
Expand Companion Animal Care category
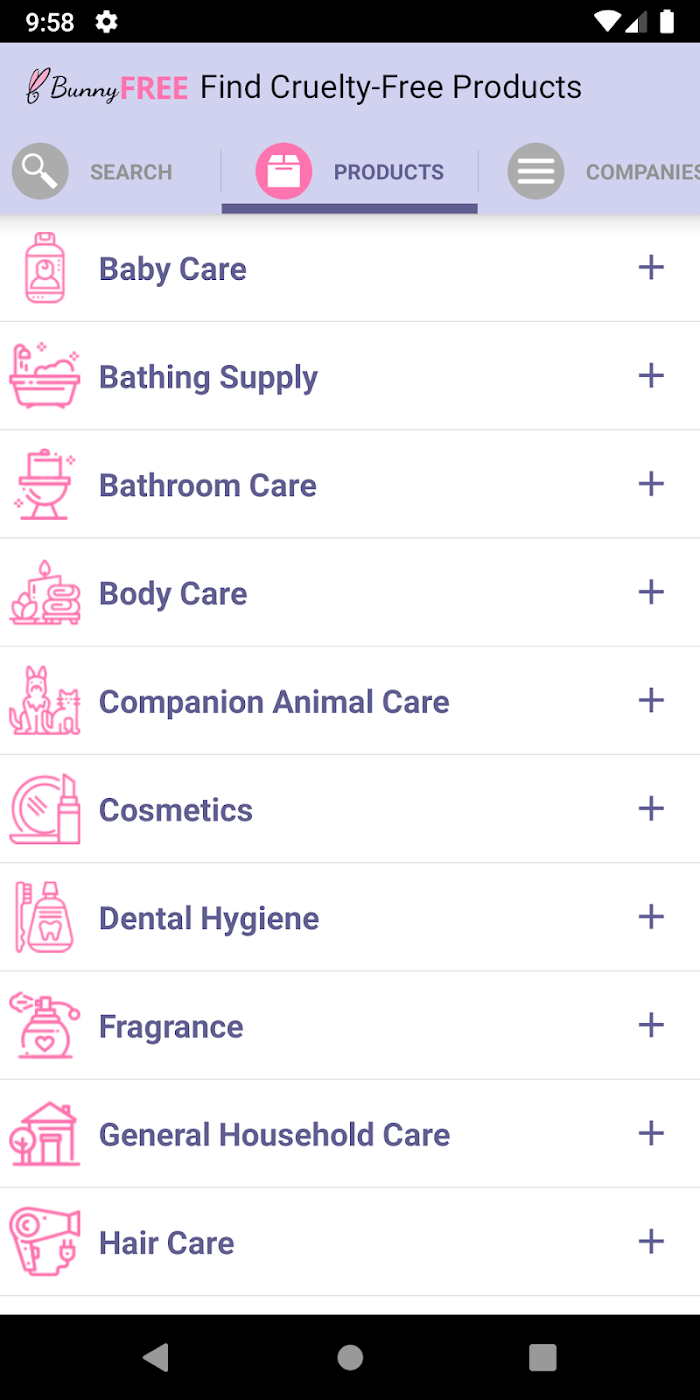pyautogui.click(x=350, y=701)
